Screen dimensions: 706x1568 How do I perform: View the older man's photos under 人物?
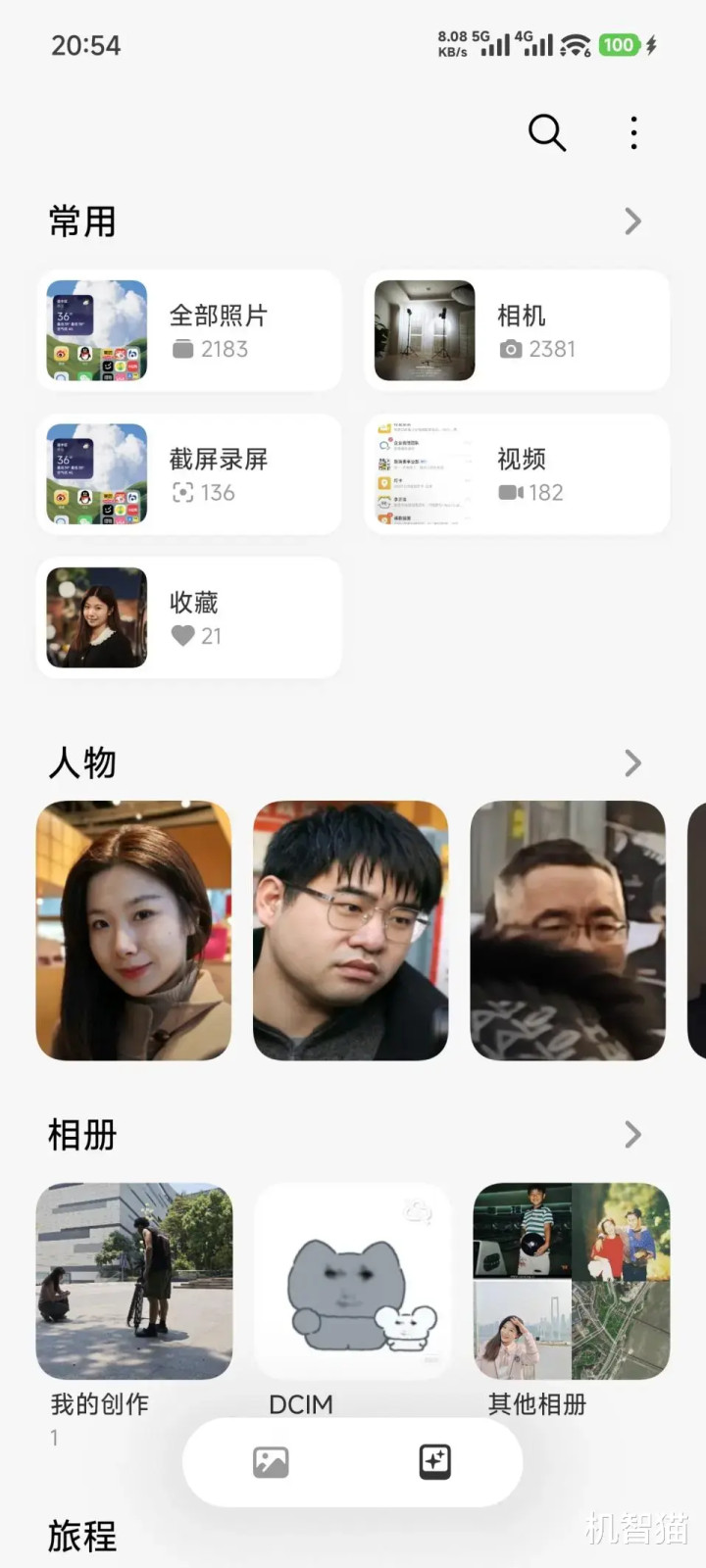click(568, 930)
